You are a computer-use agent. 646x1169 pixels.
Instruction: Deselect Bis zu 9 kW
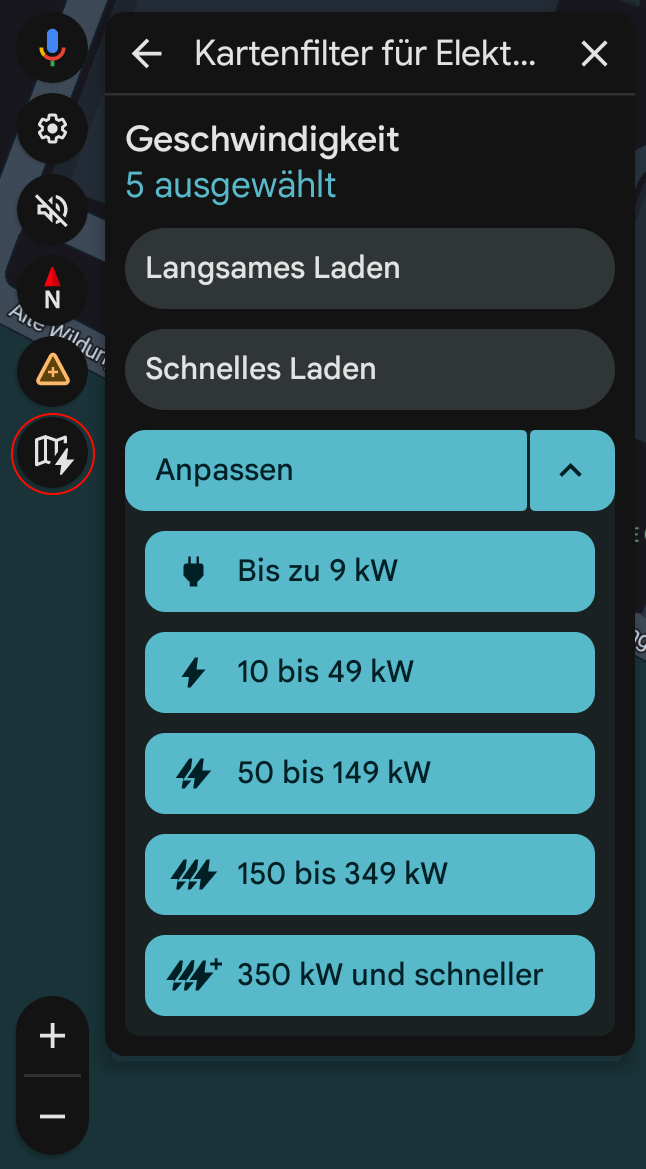point(369,571)
